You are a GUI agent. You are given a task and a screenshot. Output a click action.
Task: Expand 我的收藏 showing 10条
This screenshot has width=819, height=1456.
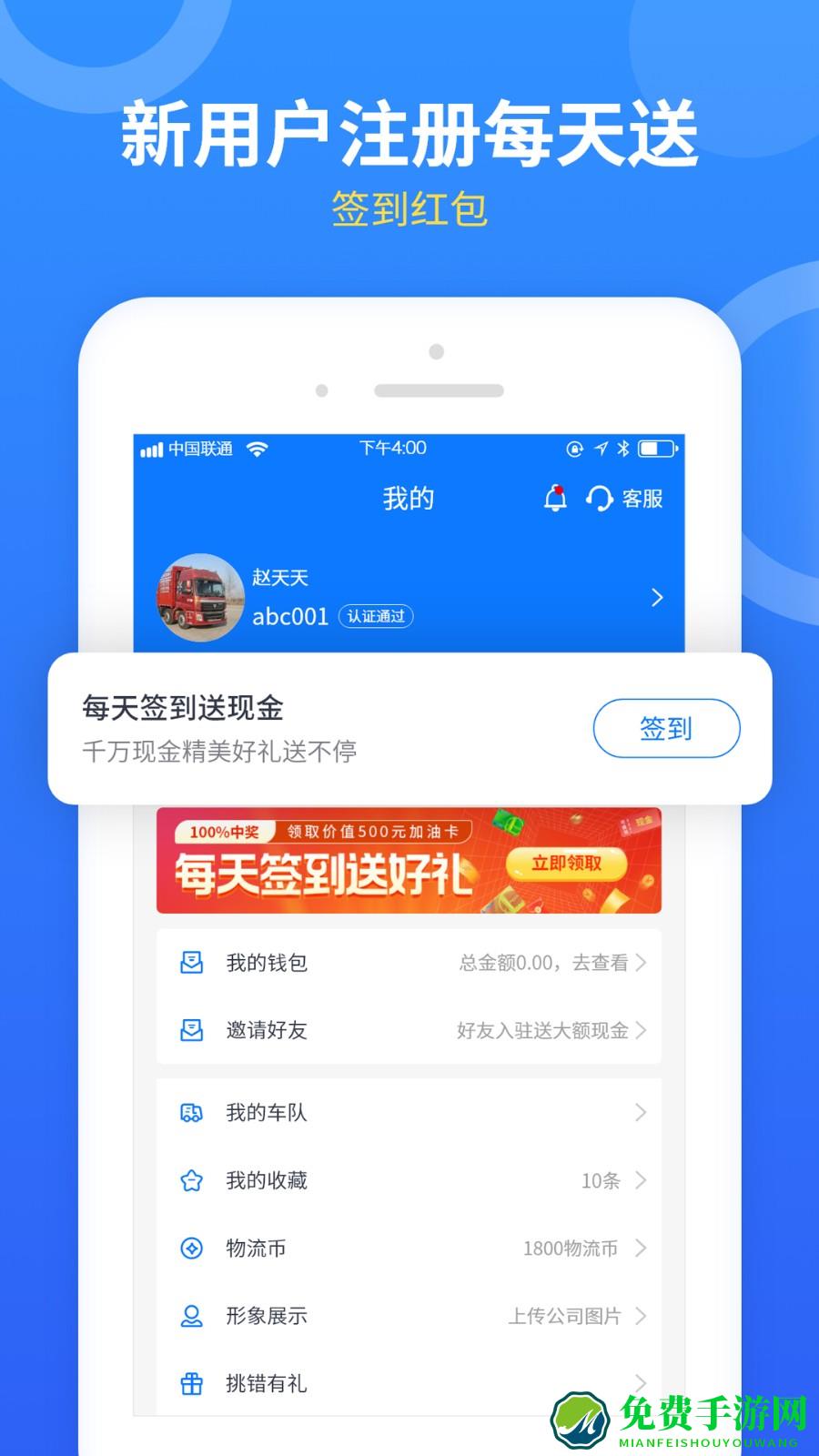pos(642,1180)
